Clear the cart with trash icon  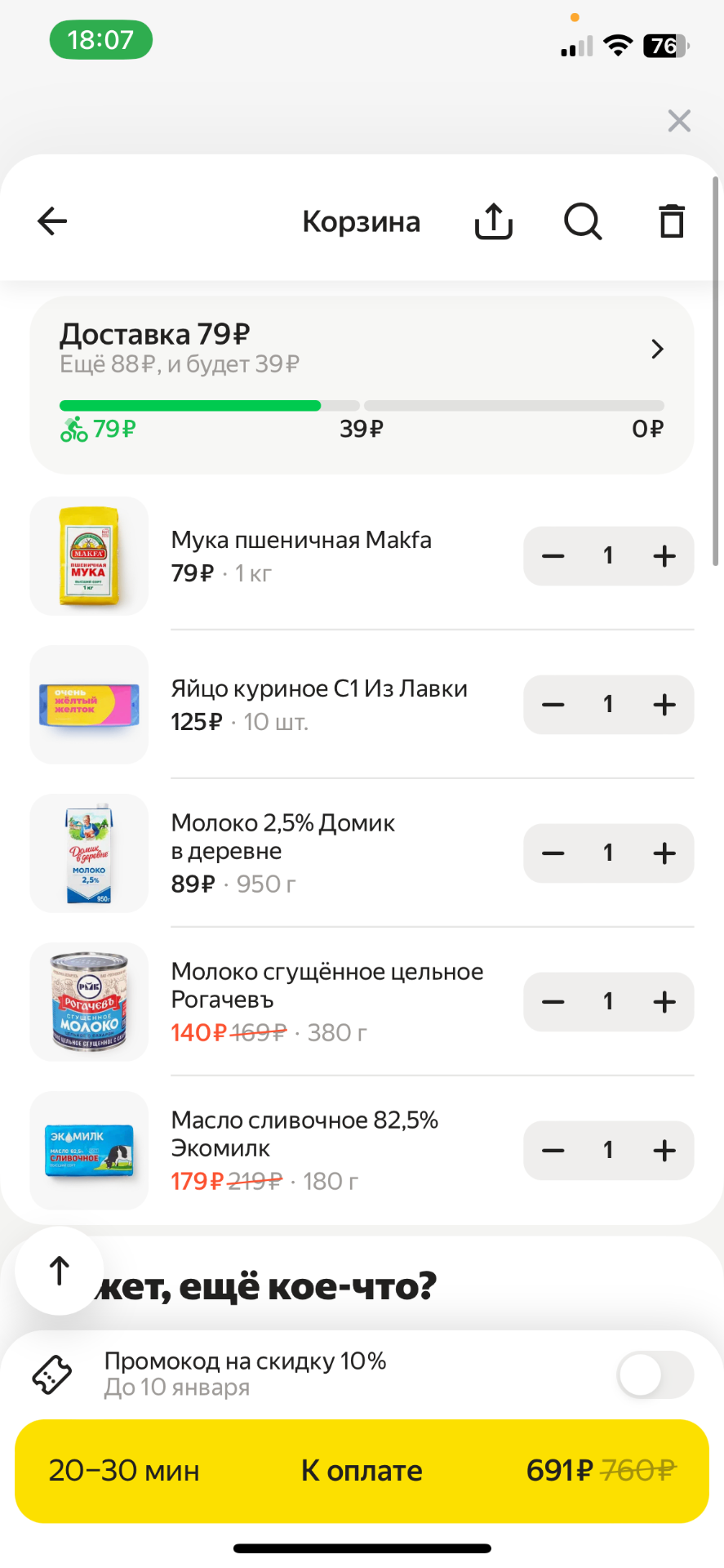pyautogui.click(x=672, y=221)
